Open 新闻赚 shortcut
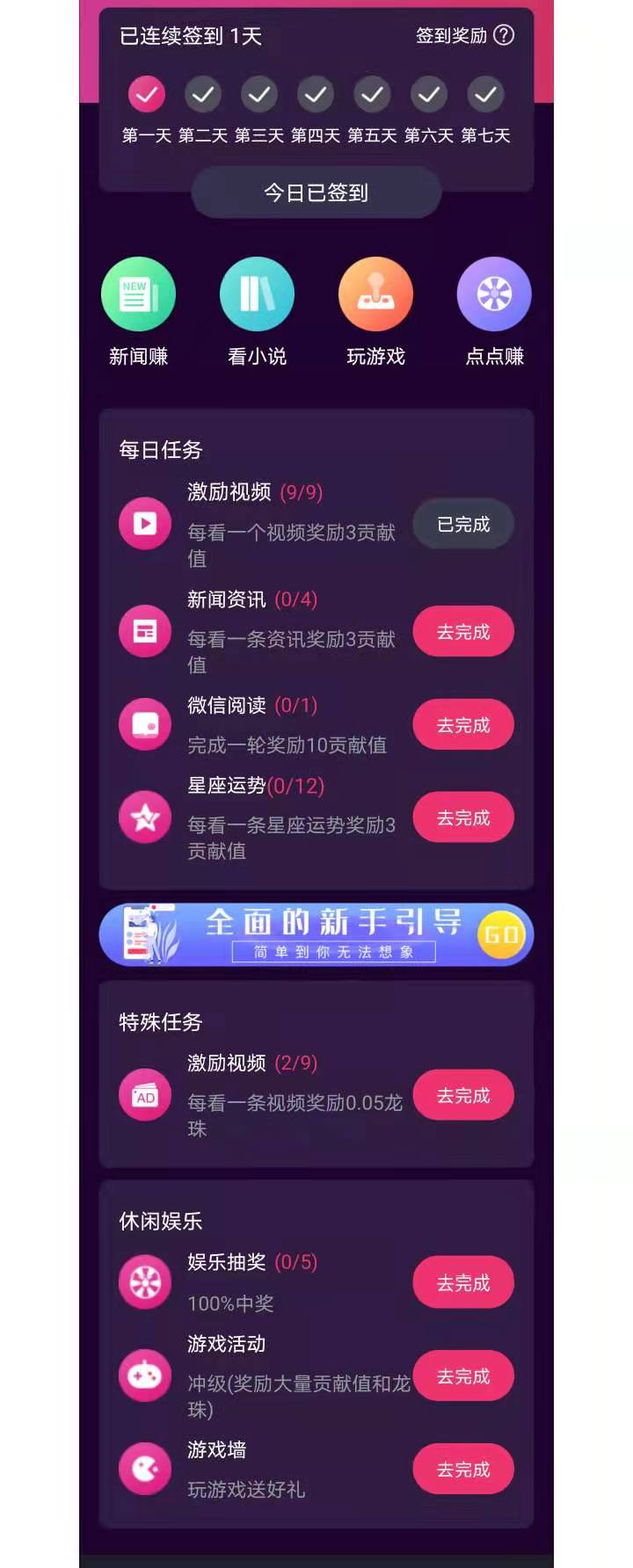633x1568 pixels. click(x=138, y=294)
